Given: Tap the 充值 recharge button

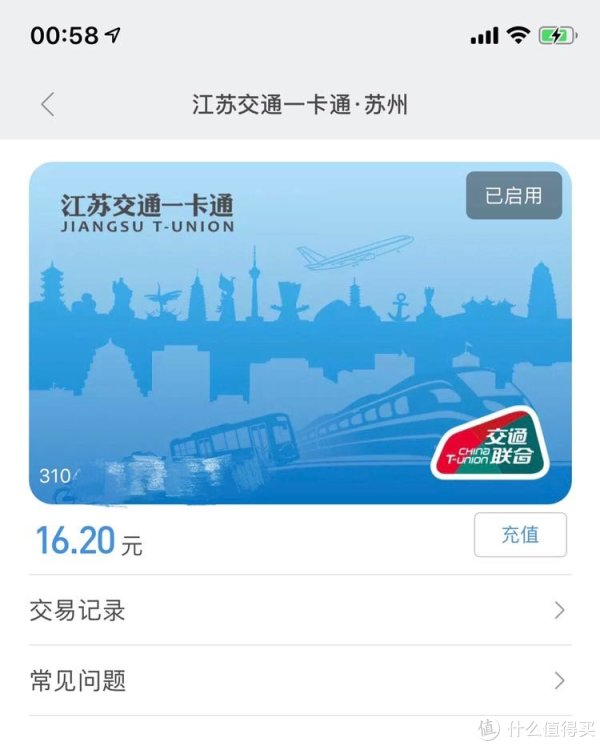Looking at the screenshot, I should pyautogui.click(x=520, y=535).
